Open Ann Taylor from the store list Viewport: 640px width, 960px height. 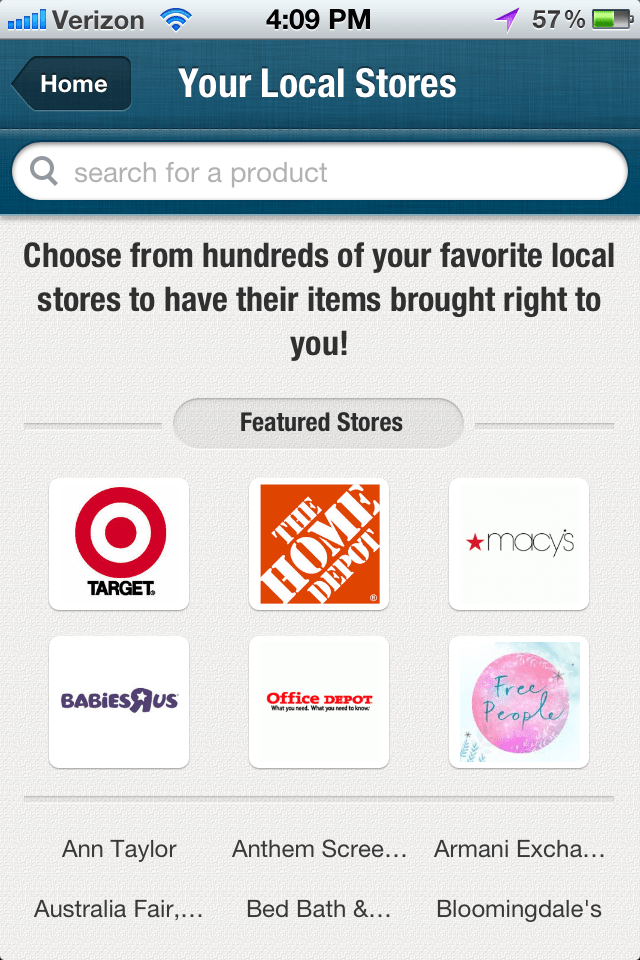(x=119, y=849)
